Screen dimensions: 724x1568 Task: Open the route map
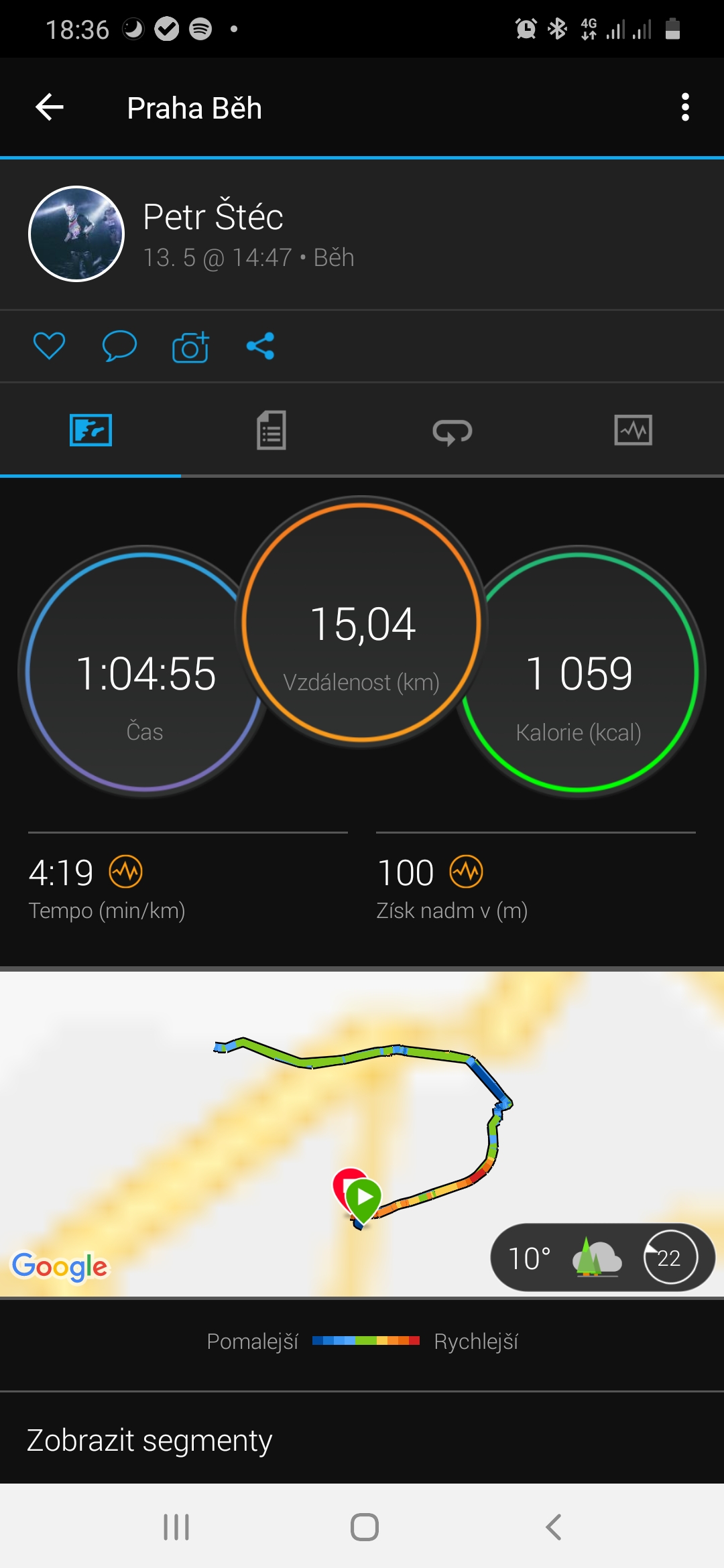pos(362,1134)
